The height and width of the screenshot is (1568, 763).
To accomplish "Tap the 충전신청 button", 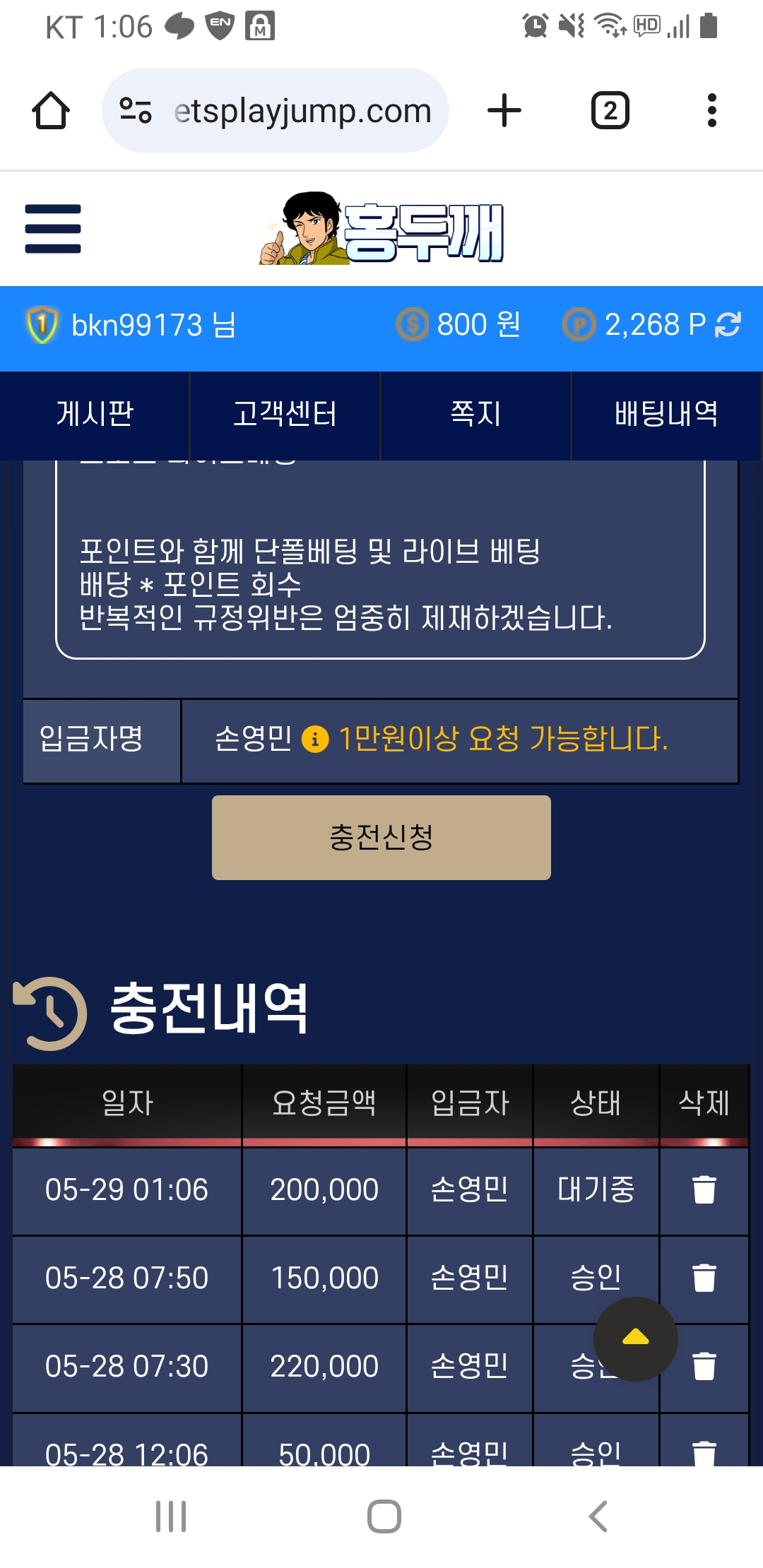I will pyautogui.click(x=381, y=838).
